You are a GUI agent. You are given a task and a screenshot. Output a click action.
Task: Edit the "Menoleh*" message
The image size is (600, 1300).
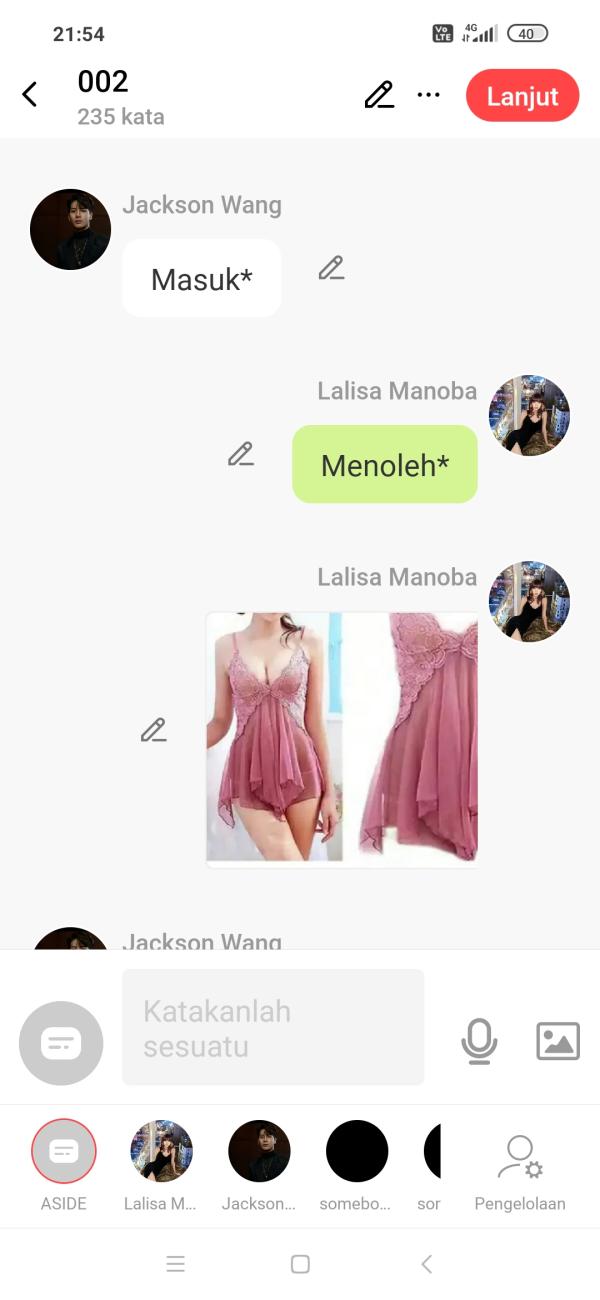pyautogui.click(x=240, y=454)
